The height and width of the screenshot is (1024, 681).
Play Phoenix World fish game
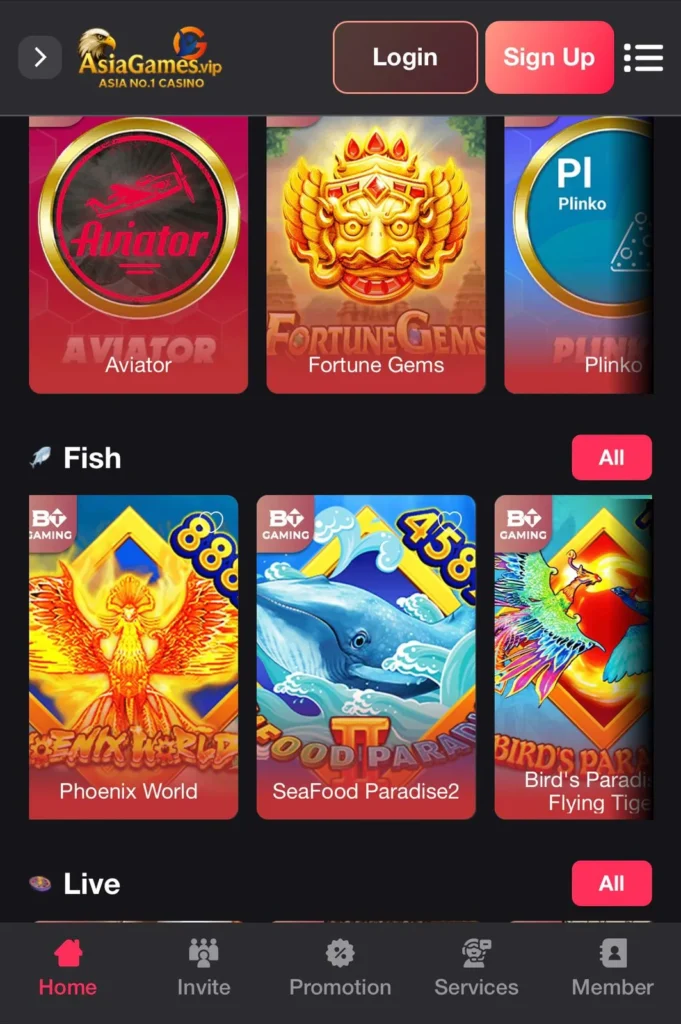133,657
